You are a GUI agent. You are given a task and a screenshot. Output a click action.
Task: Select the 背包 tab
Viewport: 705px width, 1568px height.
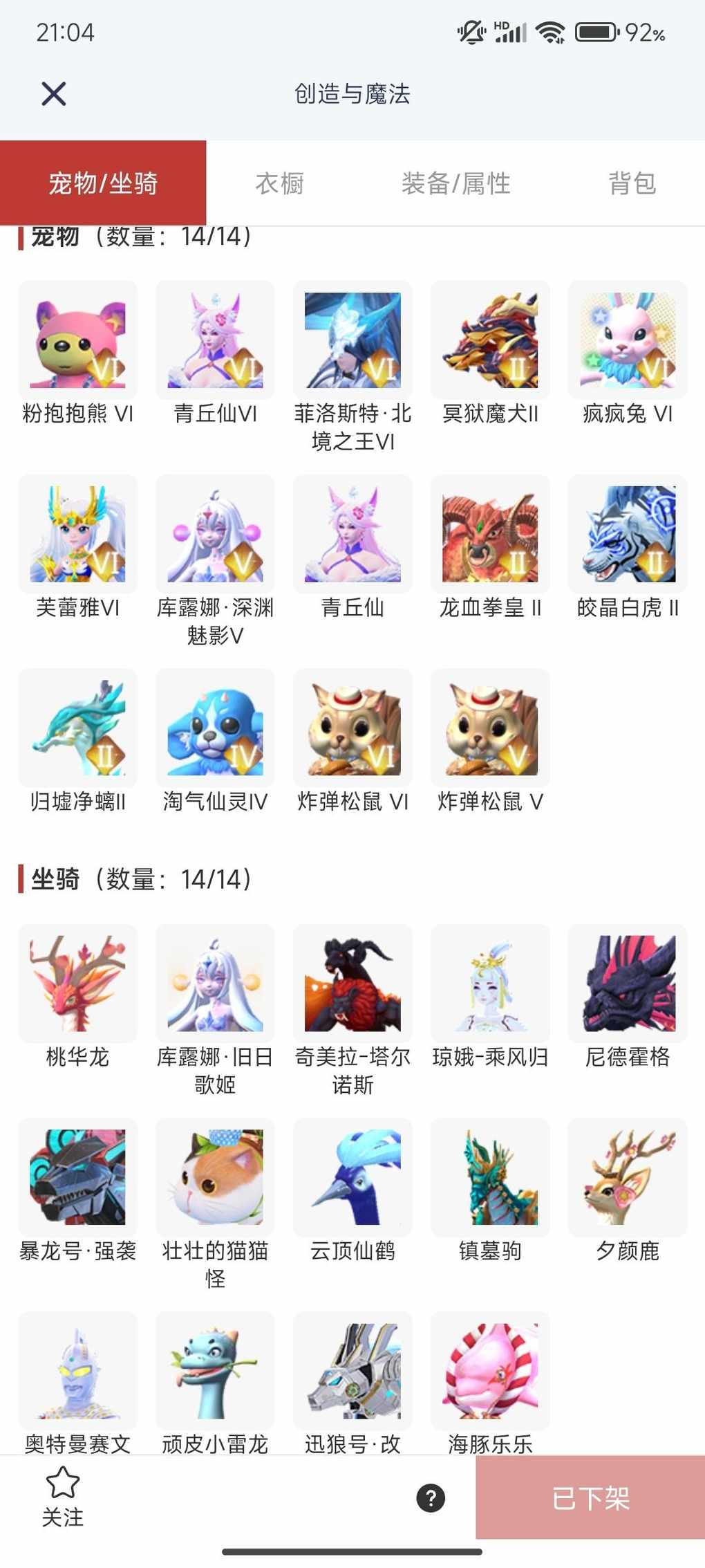632,183
